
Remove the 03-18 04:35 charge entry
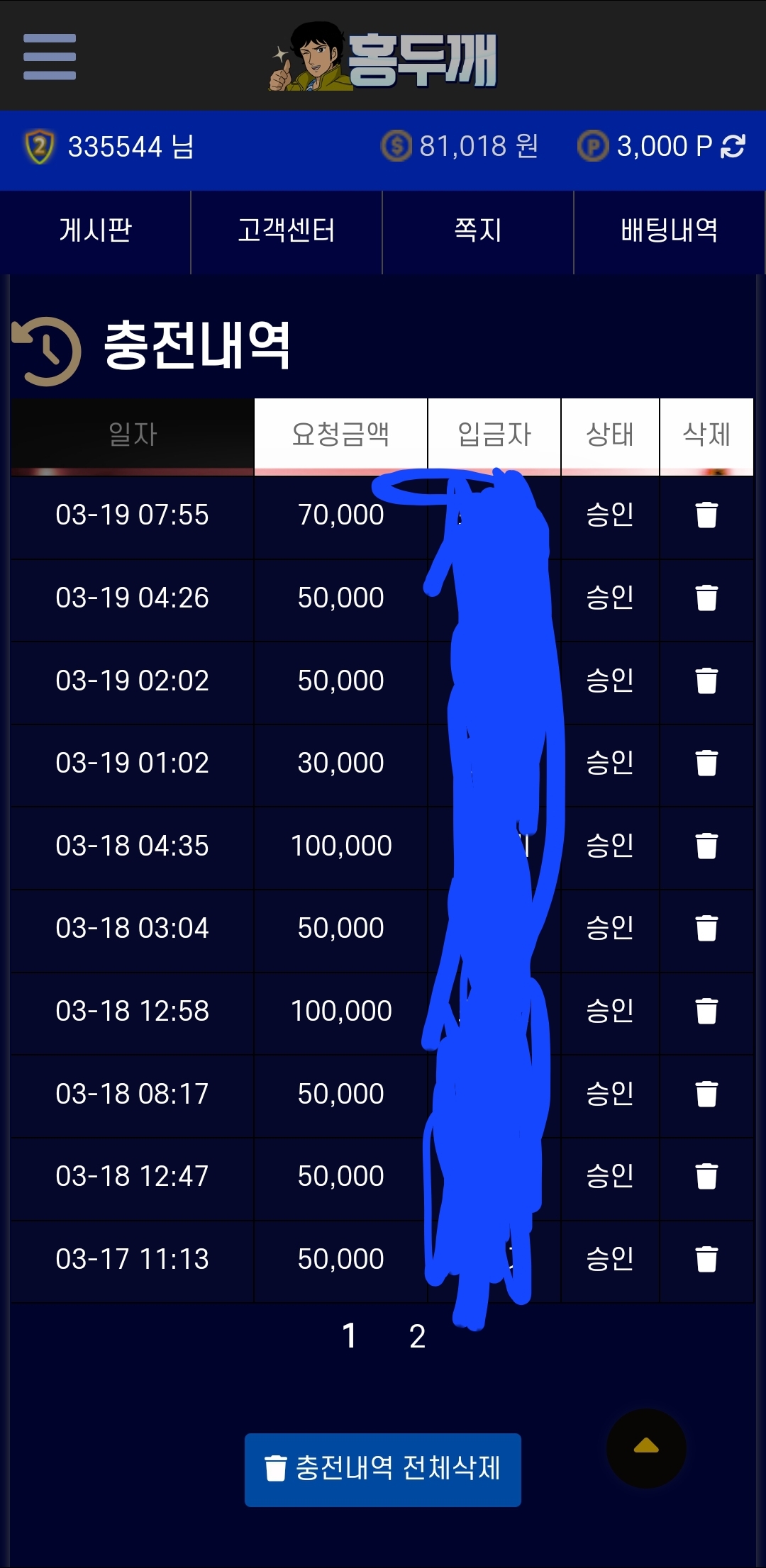(706, 846)
